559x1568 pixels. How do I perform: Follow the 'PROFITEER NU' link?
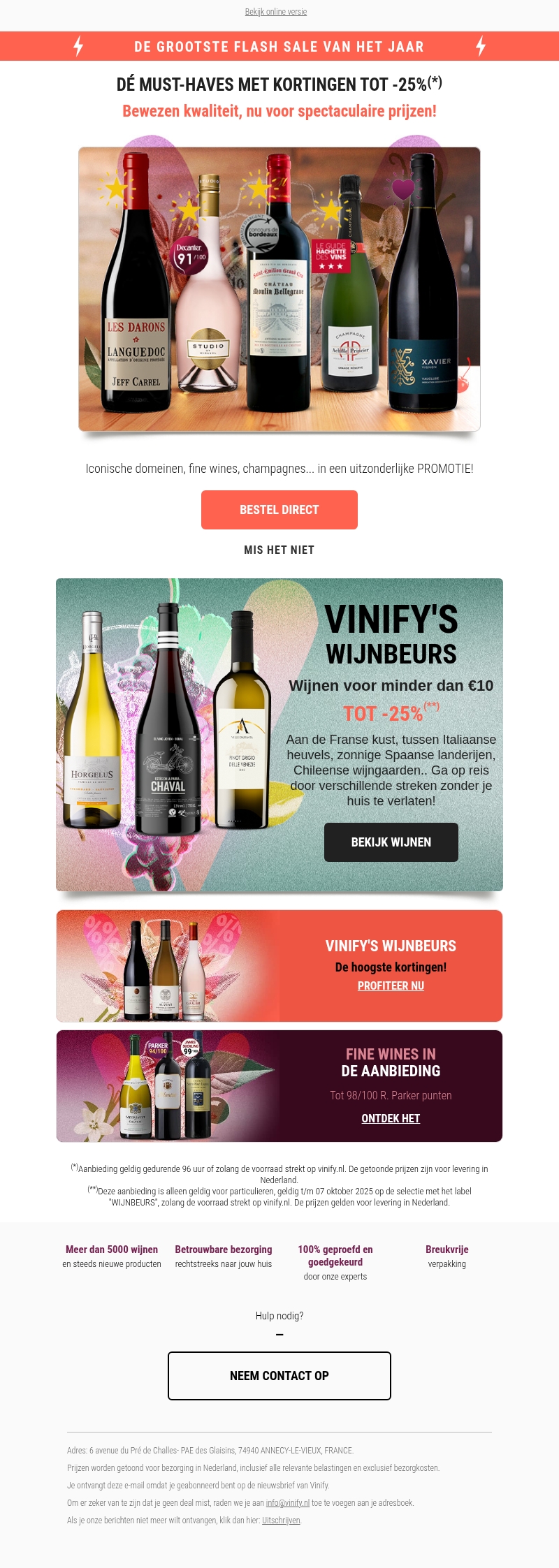pos(391,986)
